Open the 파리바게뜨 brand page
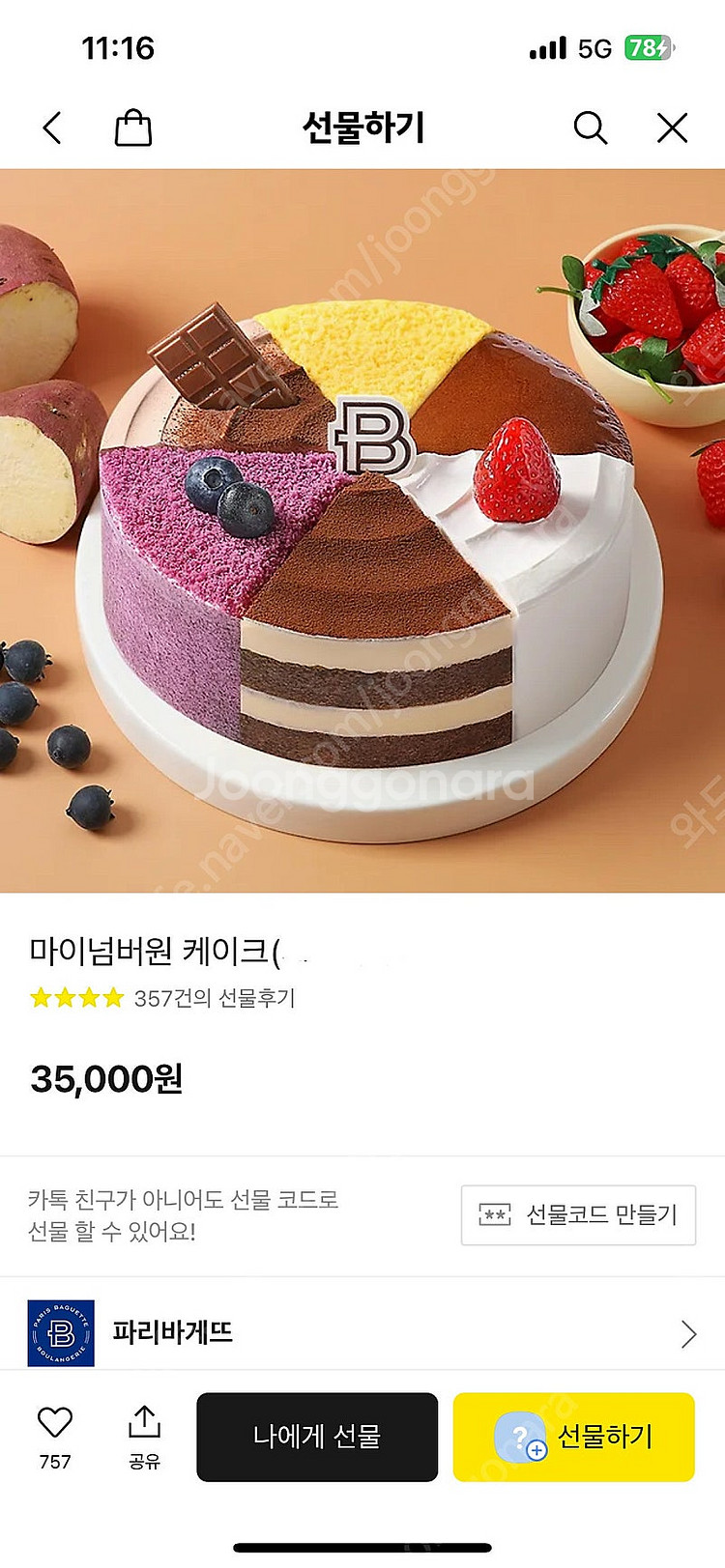This screenshot has height=1568, width=725. point(362,1333)
